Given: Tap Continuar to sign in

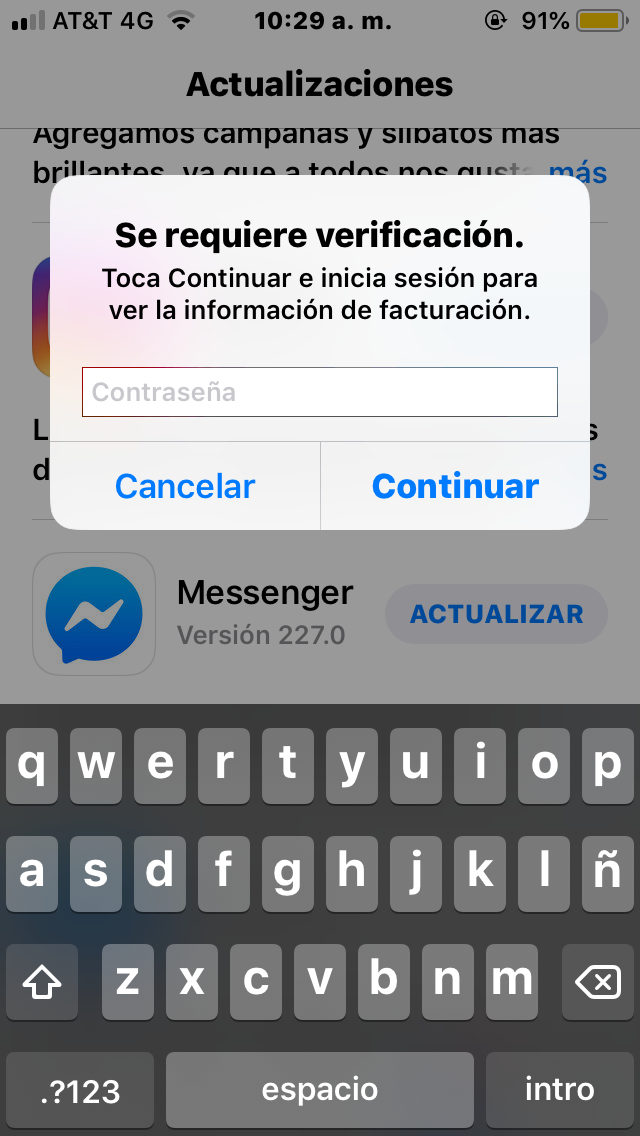Looking at the screenshot, I should tap(455, 486).
